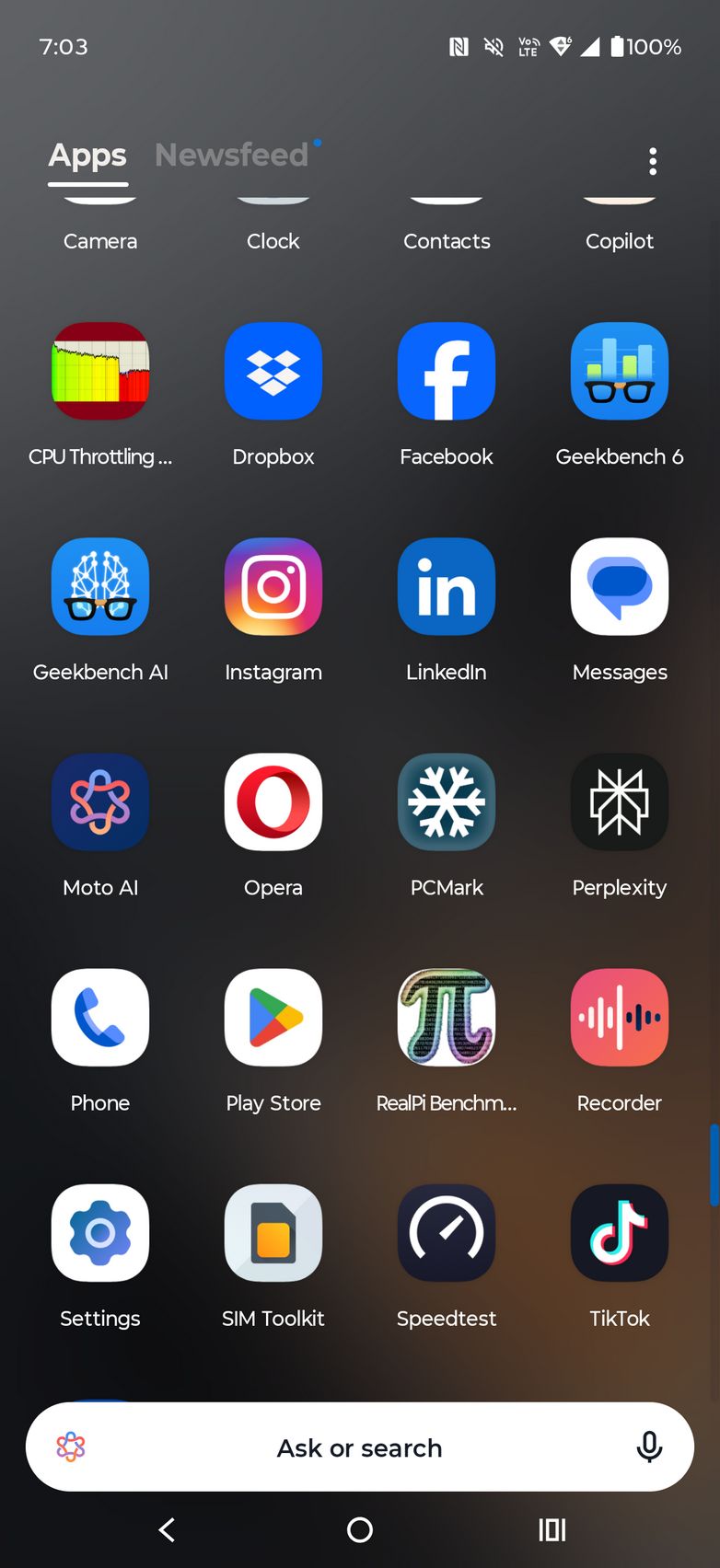Launch the Recorder app
Screen dimensions: 720x1568
point(620,1018)
